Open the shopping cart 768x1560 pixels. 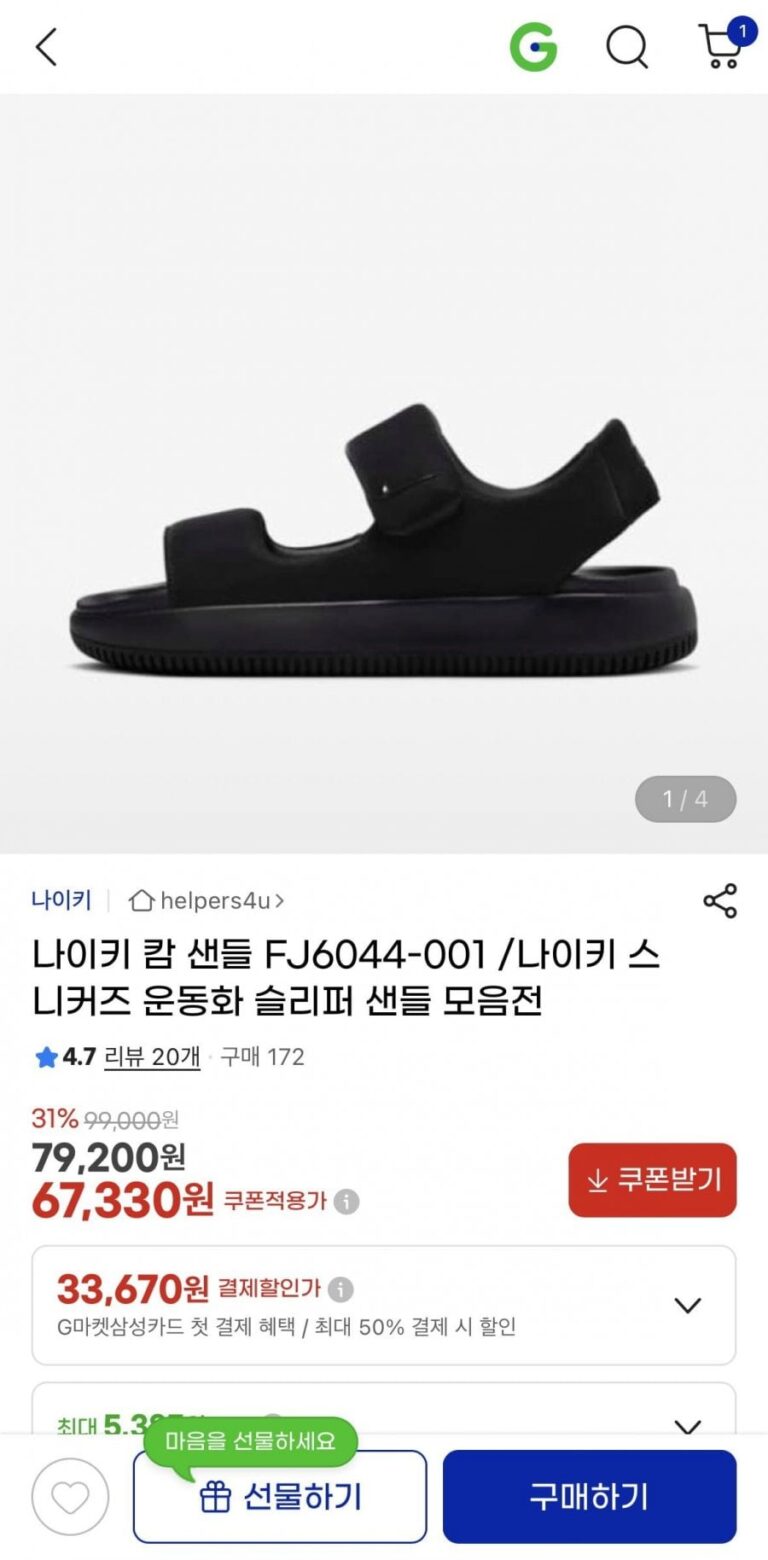721,46
